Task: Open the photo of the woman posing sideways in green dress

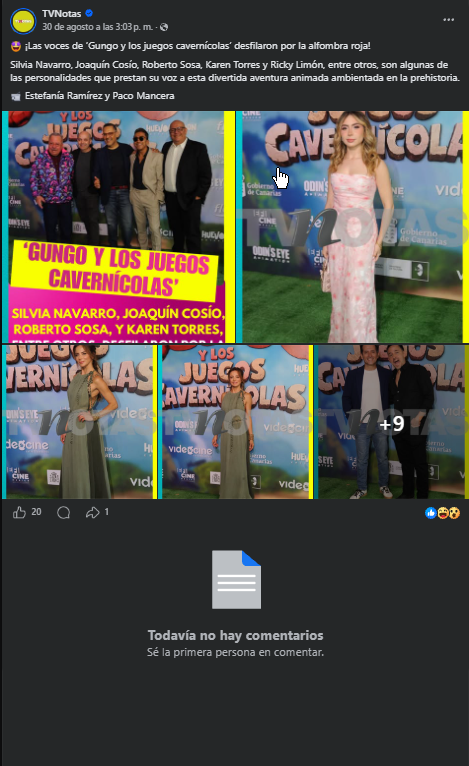Action: pos(79,422)
